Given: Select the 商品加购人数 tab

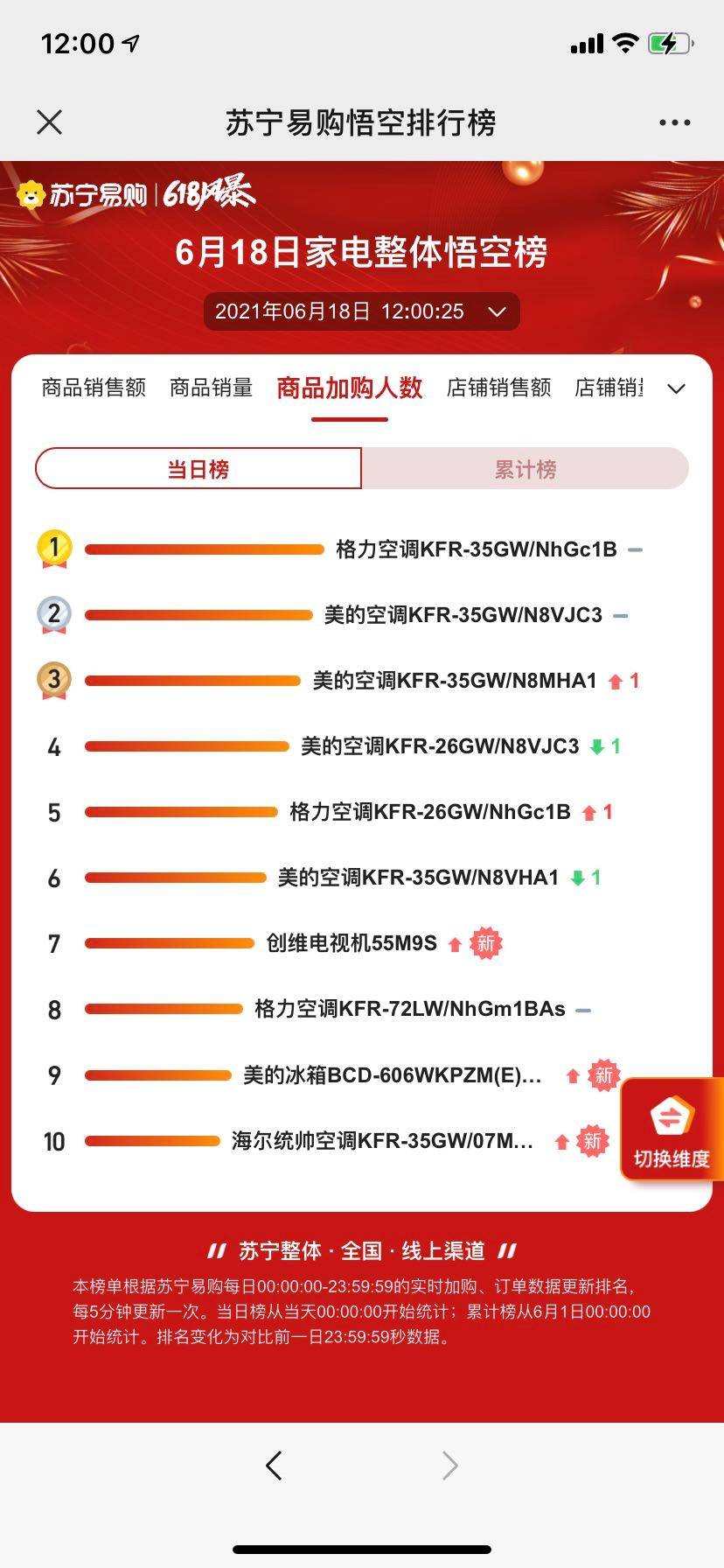Looking at the screenshot, I should click(350, 388).
